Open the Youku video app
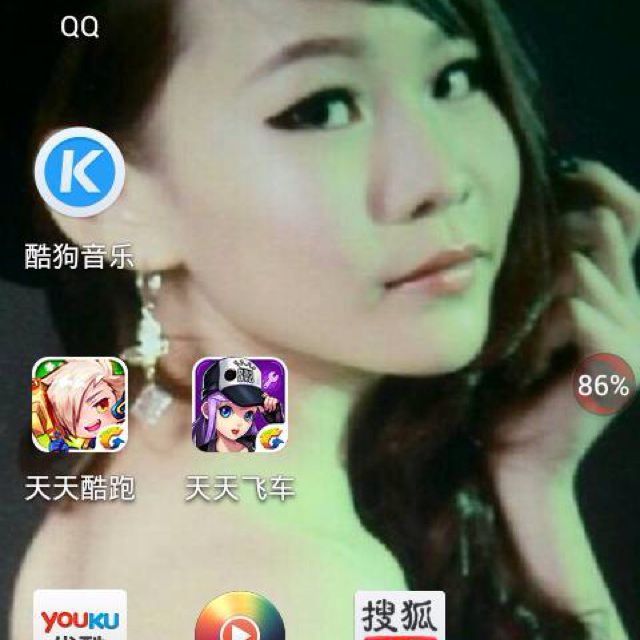Viewport: 640px width, 640px height. (80, 615)
